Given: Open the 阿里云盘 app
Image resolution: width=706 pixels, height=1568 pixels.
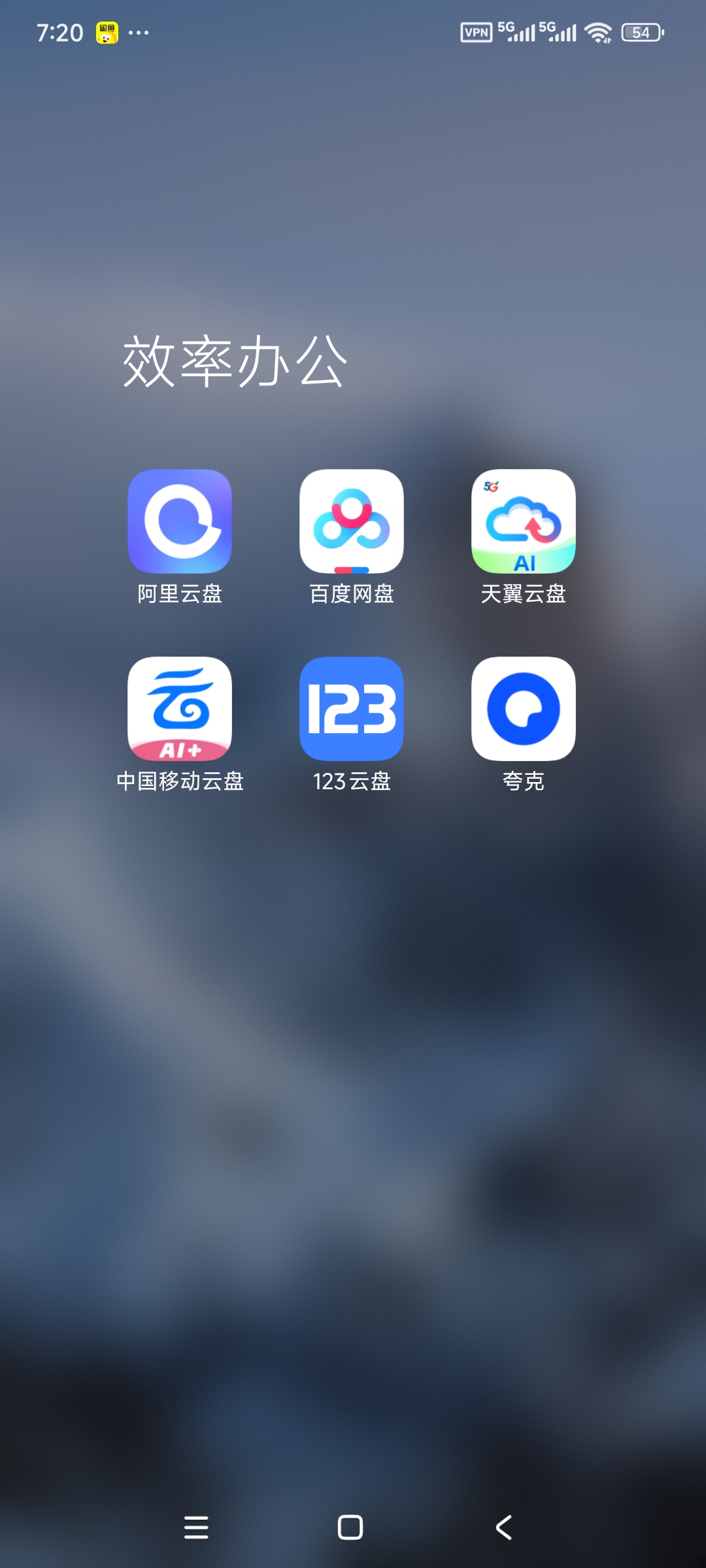Looking at the screenshot, I should click(x=180, y=521).
